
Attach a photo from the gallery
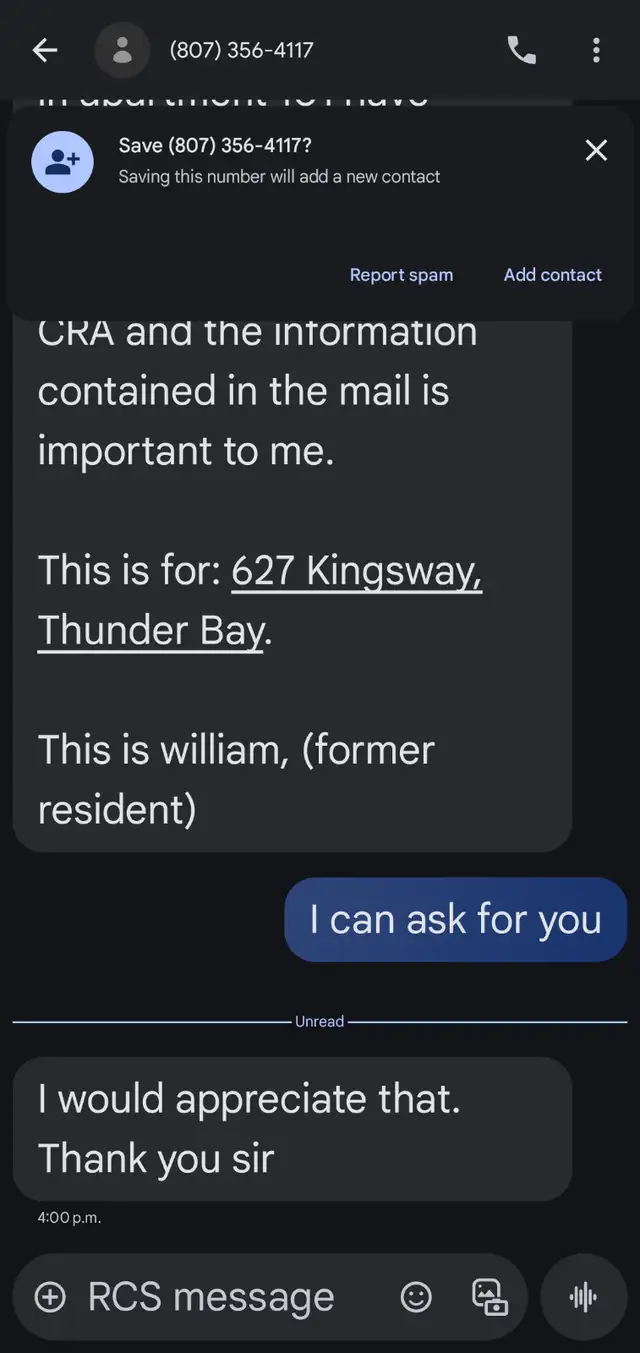click(489, 1298)
